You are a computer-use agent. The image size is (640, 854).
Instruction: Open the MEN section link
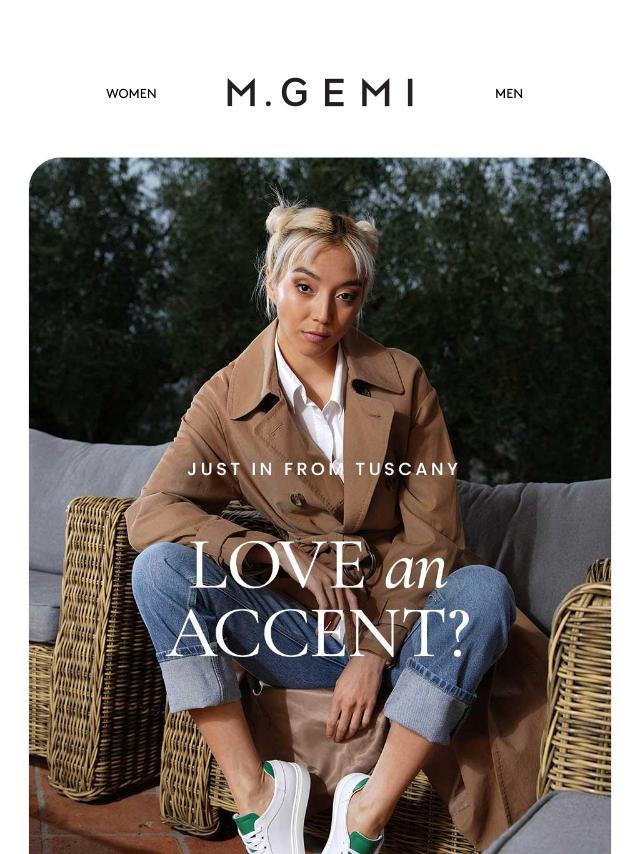(x=508, y=94)
